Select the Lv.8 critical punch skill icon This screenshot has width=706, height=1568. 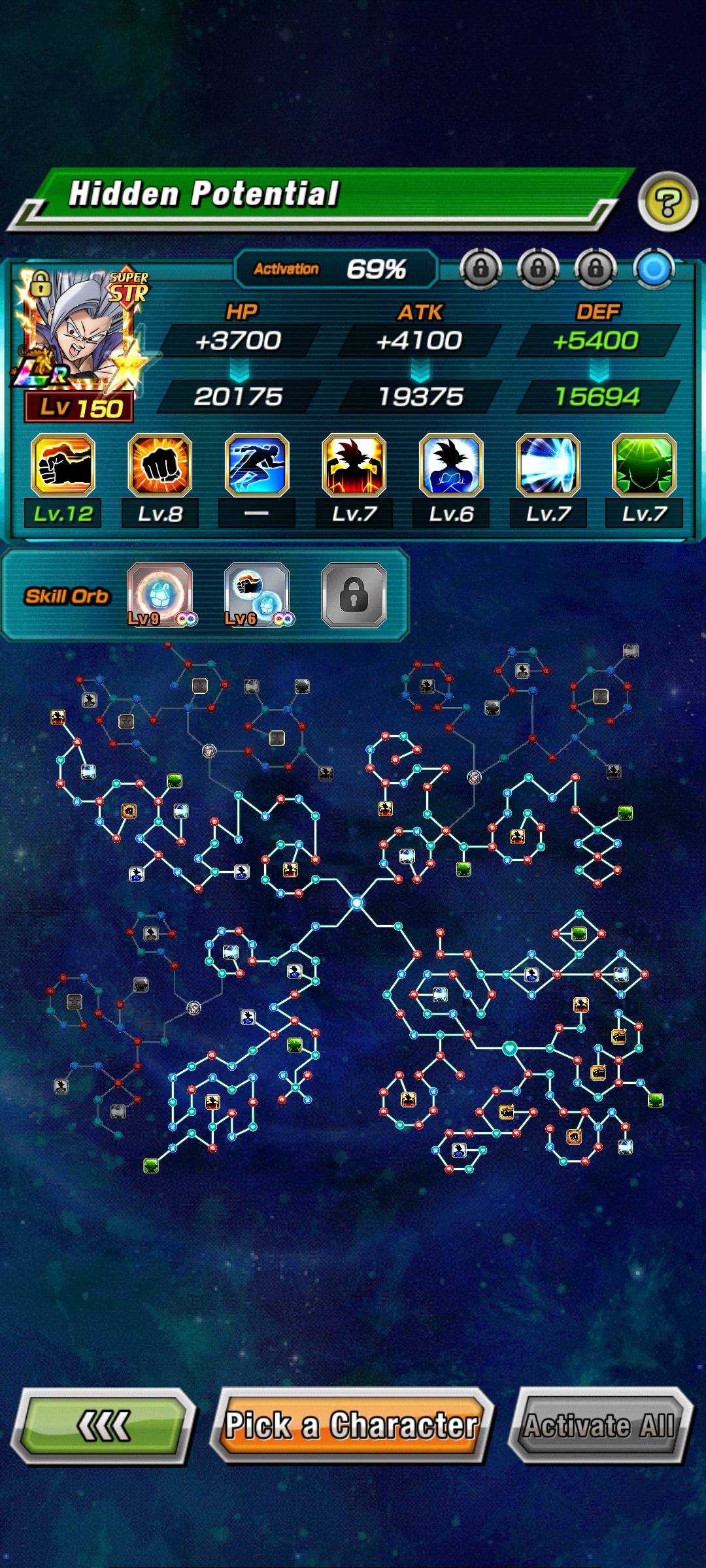click(160, 465)
